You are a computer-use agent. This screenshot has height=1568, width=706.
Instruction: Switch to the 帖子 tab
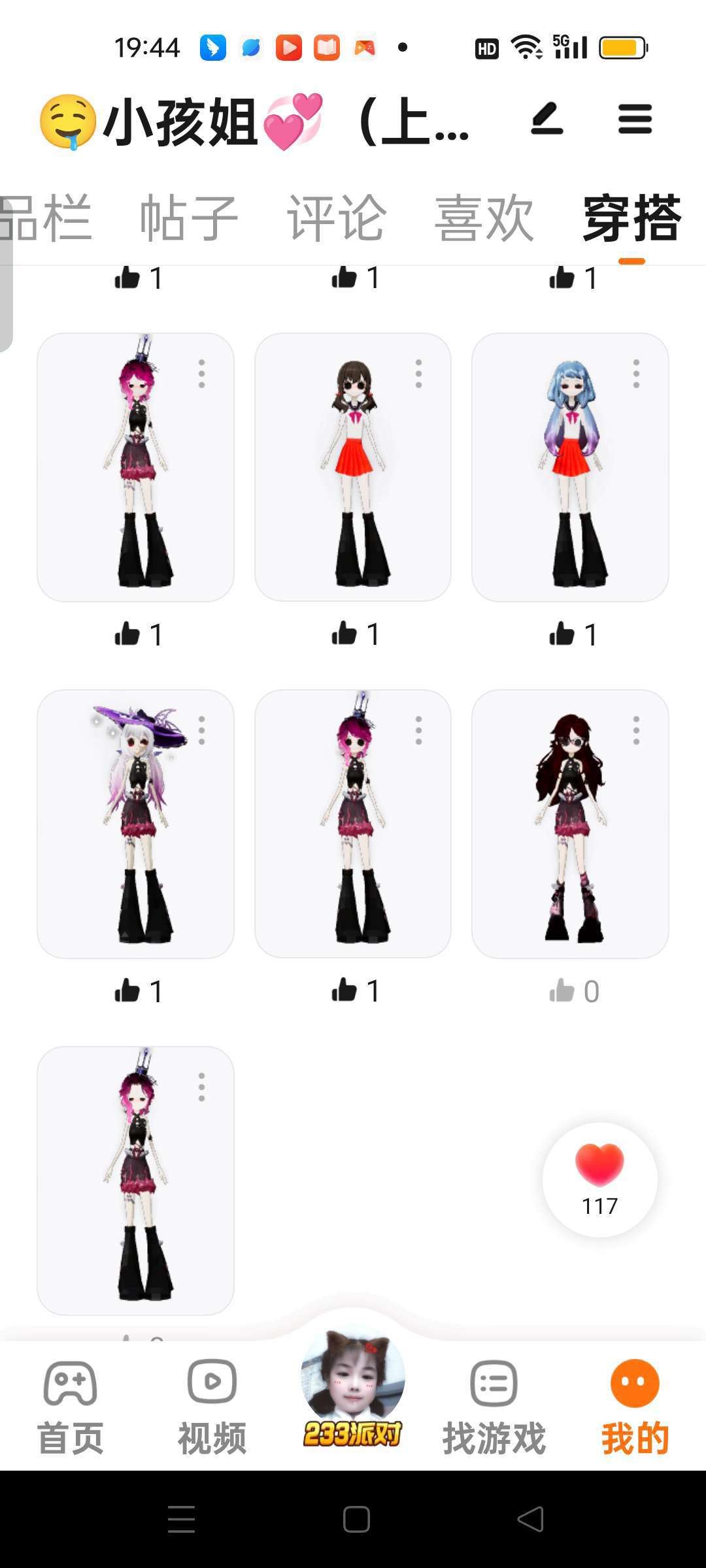(189, 218)
